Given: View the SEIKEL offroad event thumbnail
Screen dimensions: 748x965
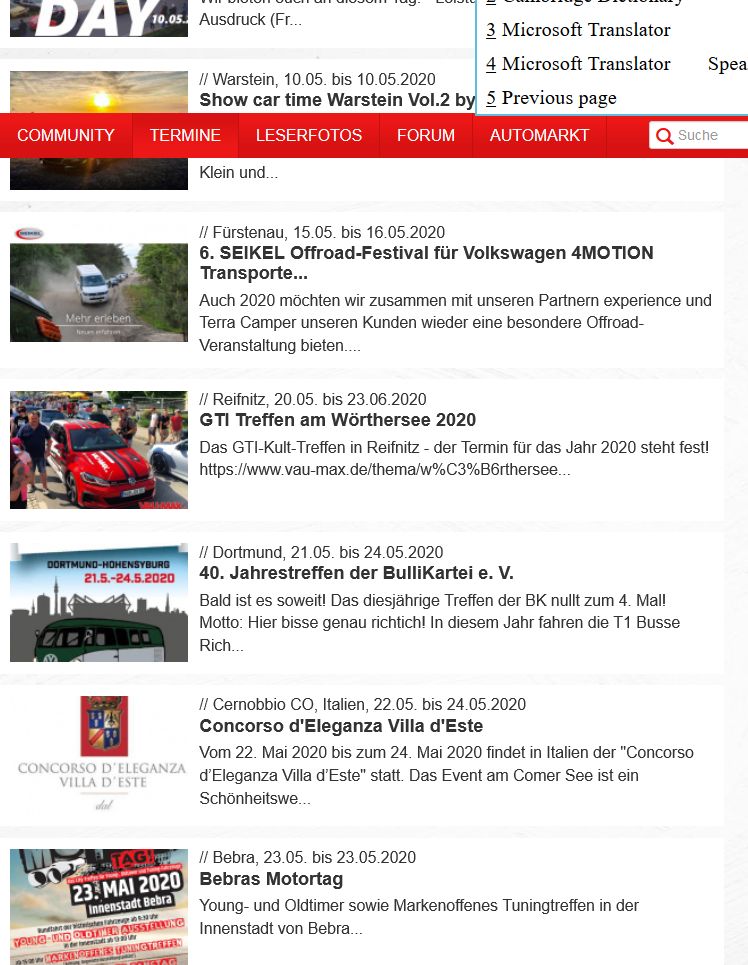Looking at the screenshot, I should 99,283.
